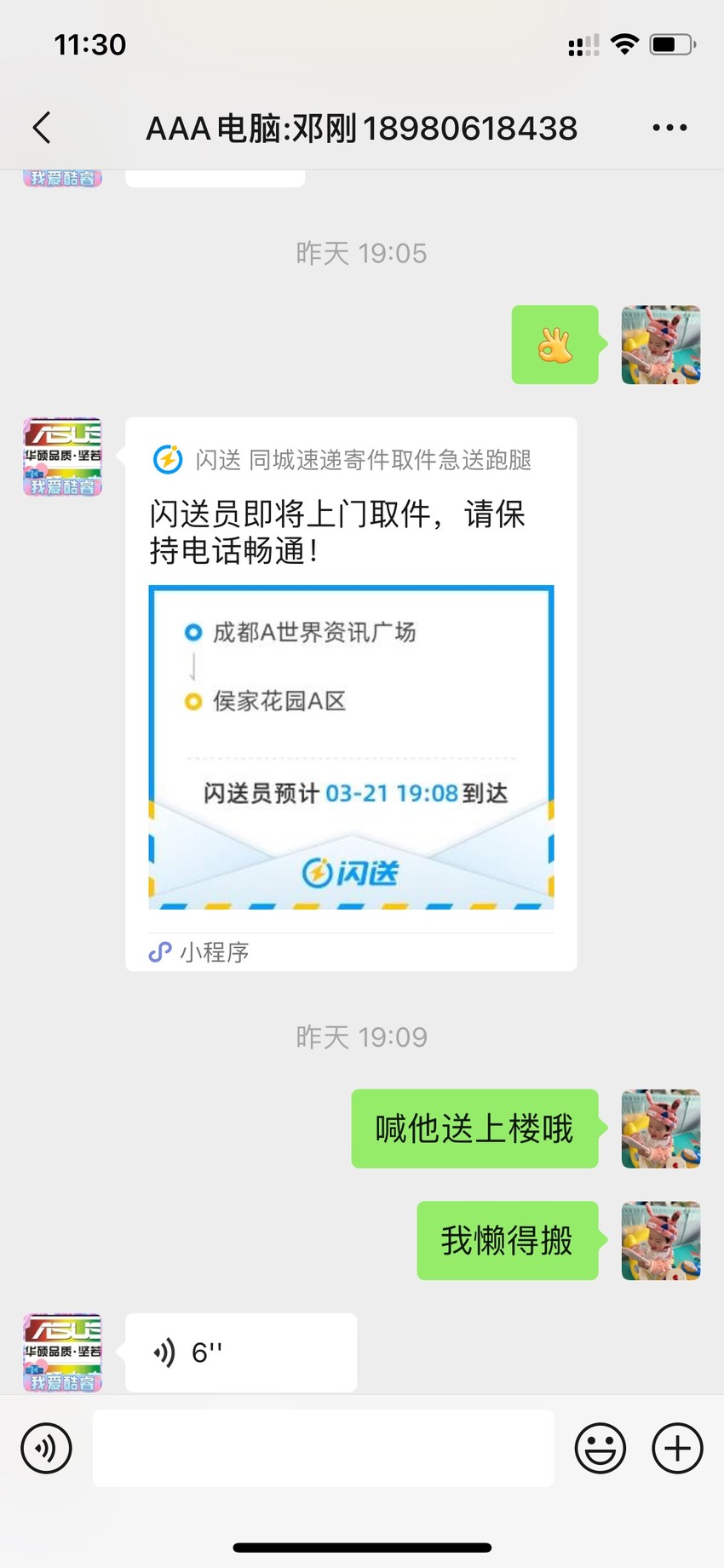Open my avatar next to 喊他送上楼哦

coord(661,1129)
